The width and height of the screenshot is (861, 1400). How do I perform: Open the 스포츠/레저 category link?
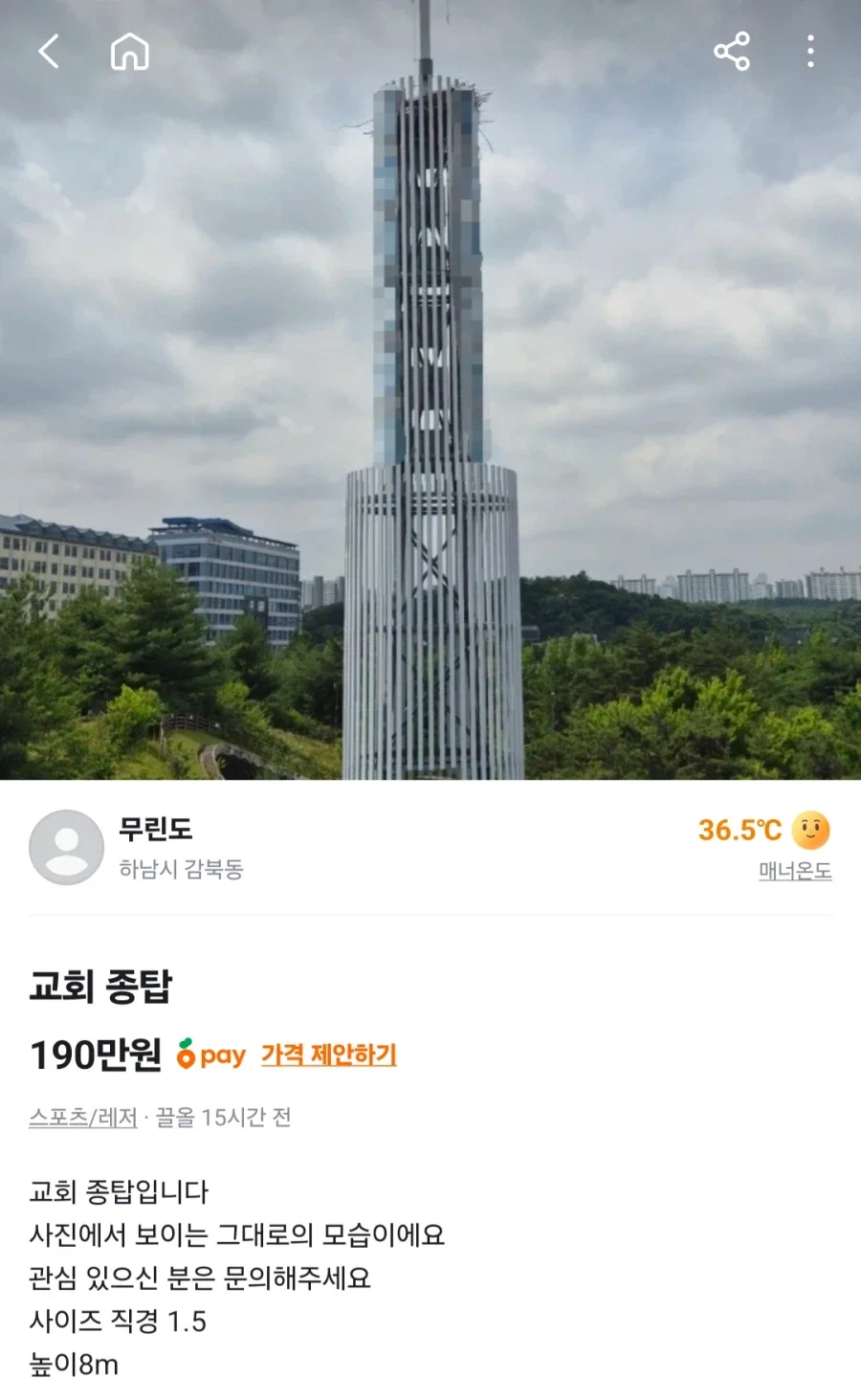[83, 1117]
